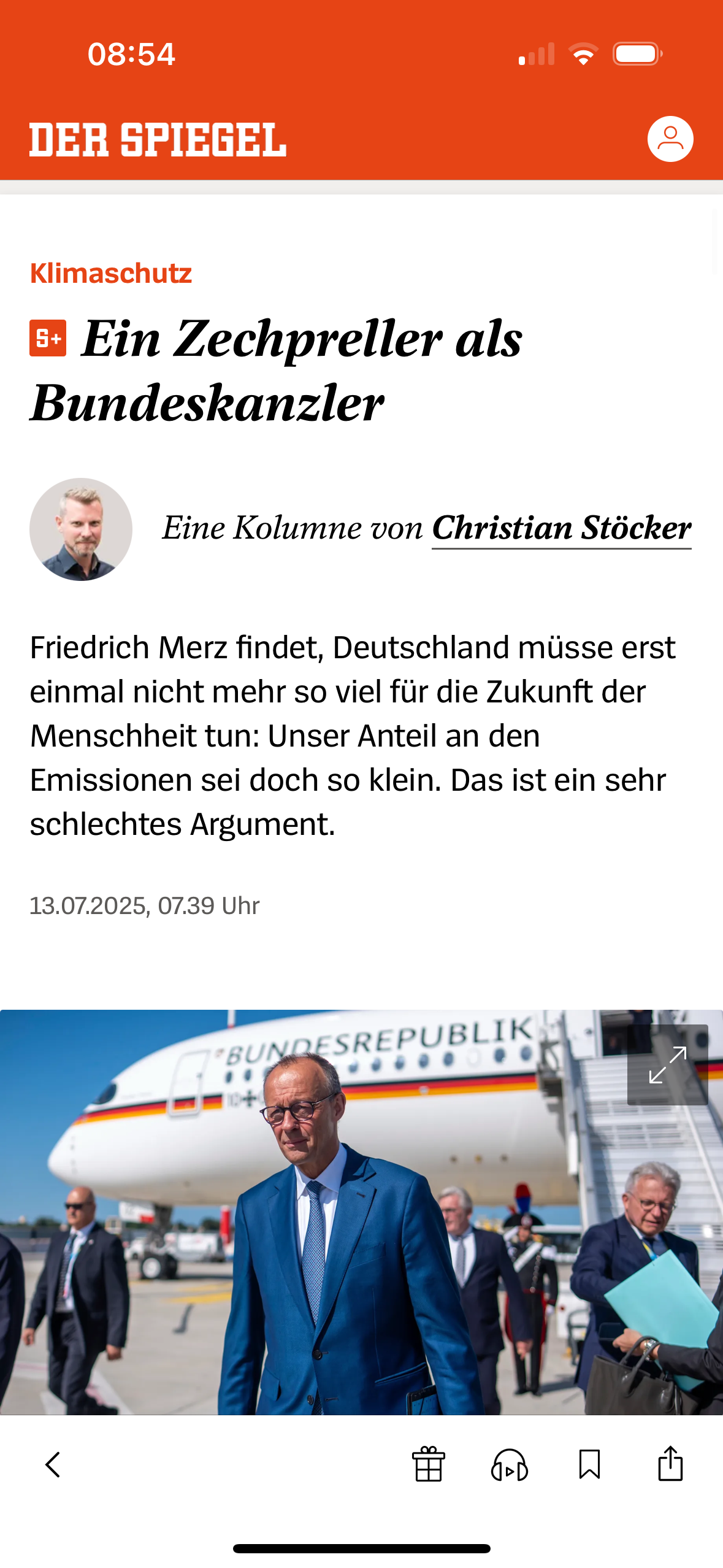The height and width of the screenshot is (1568, 723).
Task: Open the user profile icon
Action: 670,139
